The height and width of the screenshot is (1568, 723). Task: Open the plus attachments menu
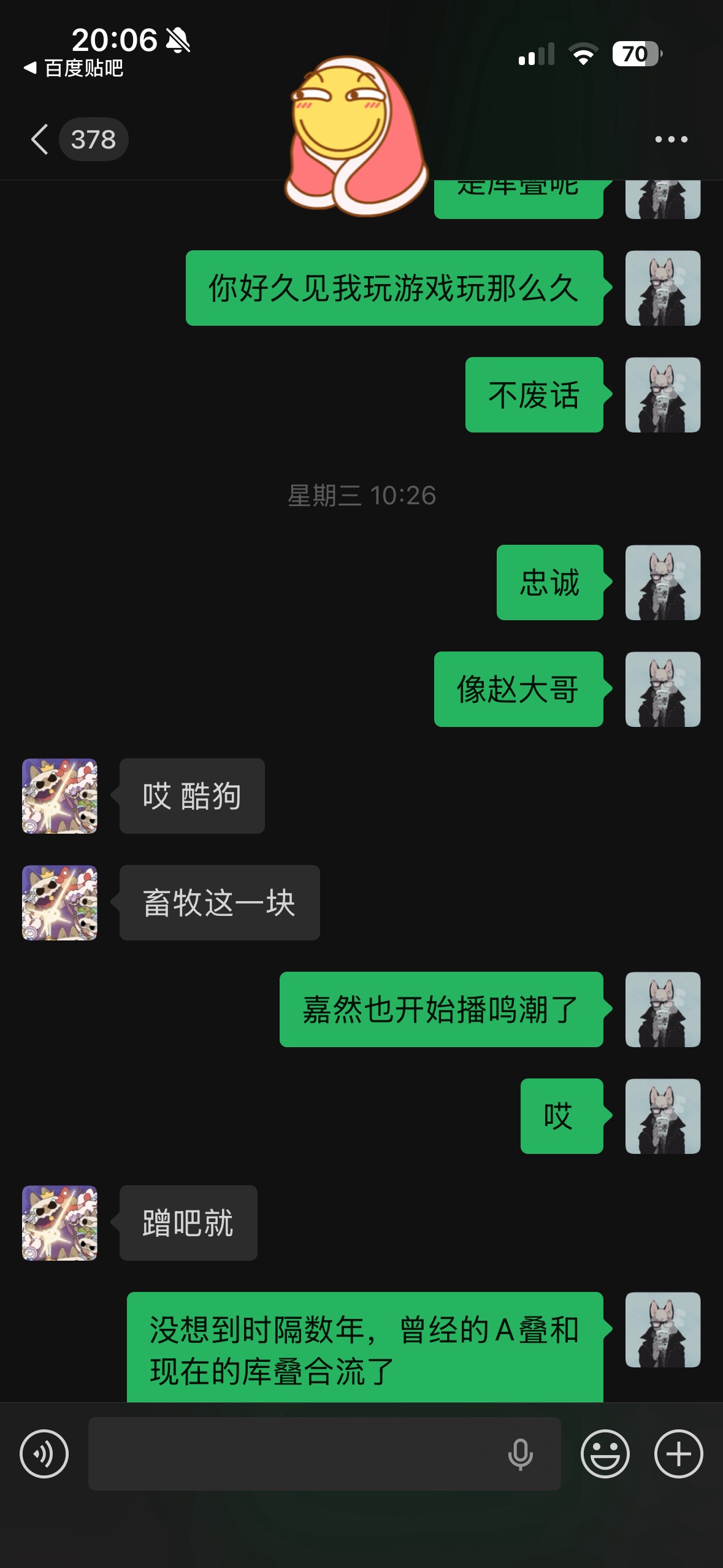point(679,1454)
